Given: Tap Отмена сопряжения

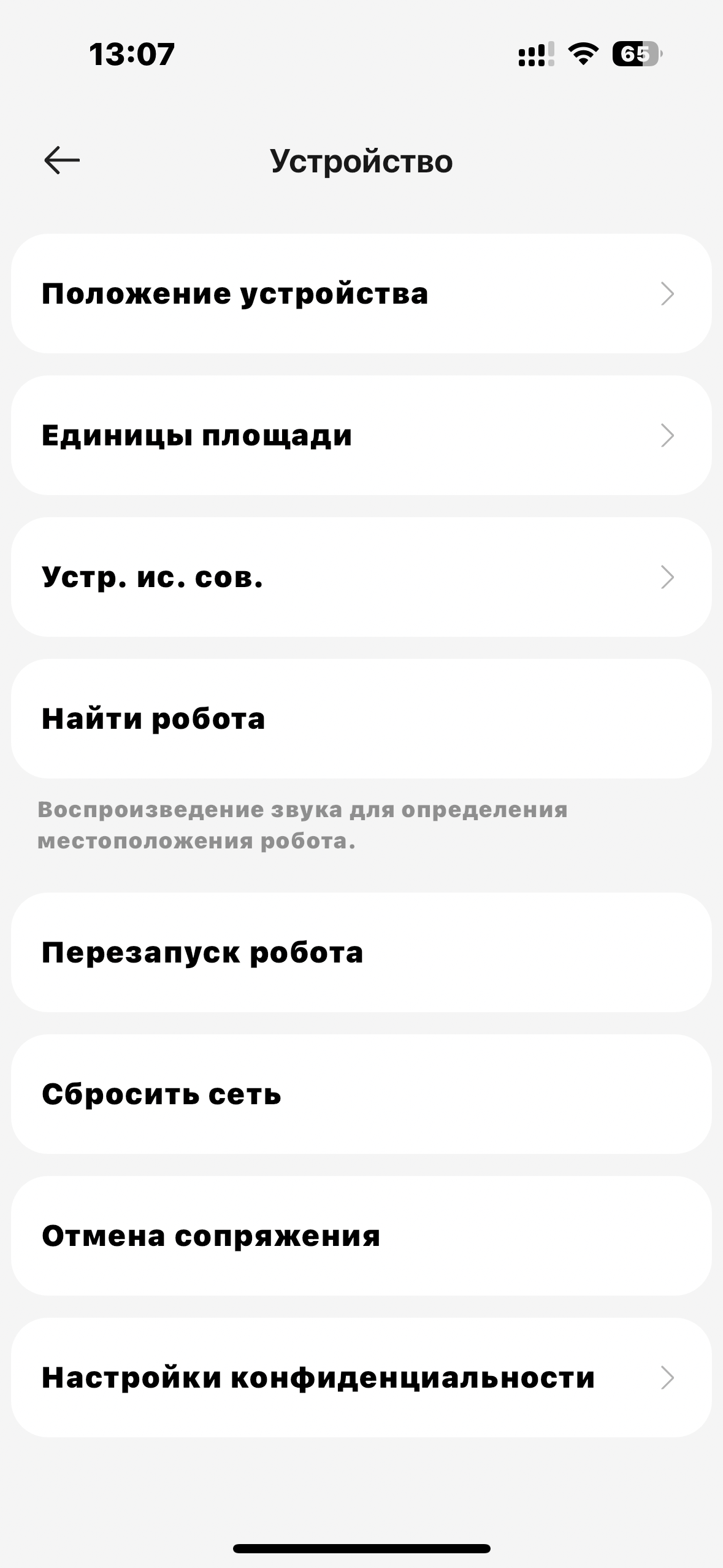Looking at the screenshot, I should pyautogui.click(x=361, y=1236).
